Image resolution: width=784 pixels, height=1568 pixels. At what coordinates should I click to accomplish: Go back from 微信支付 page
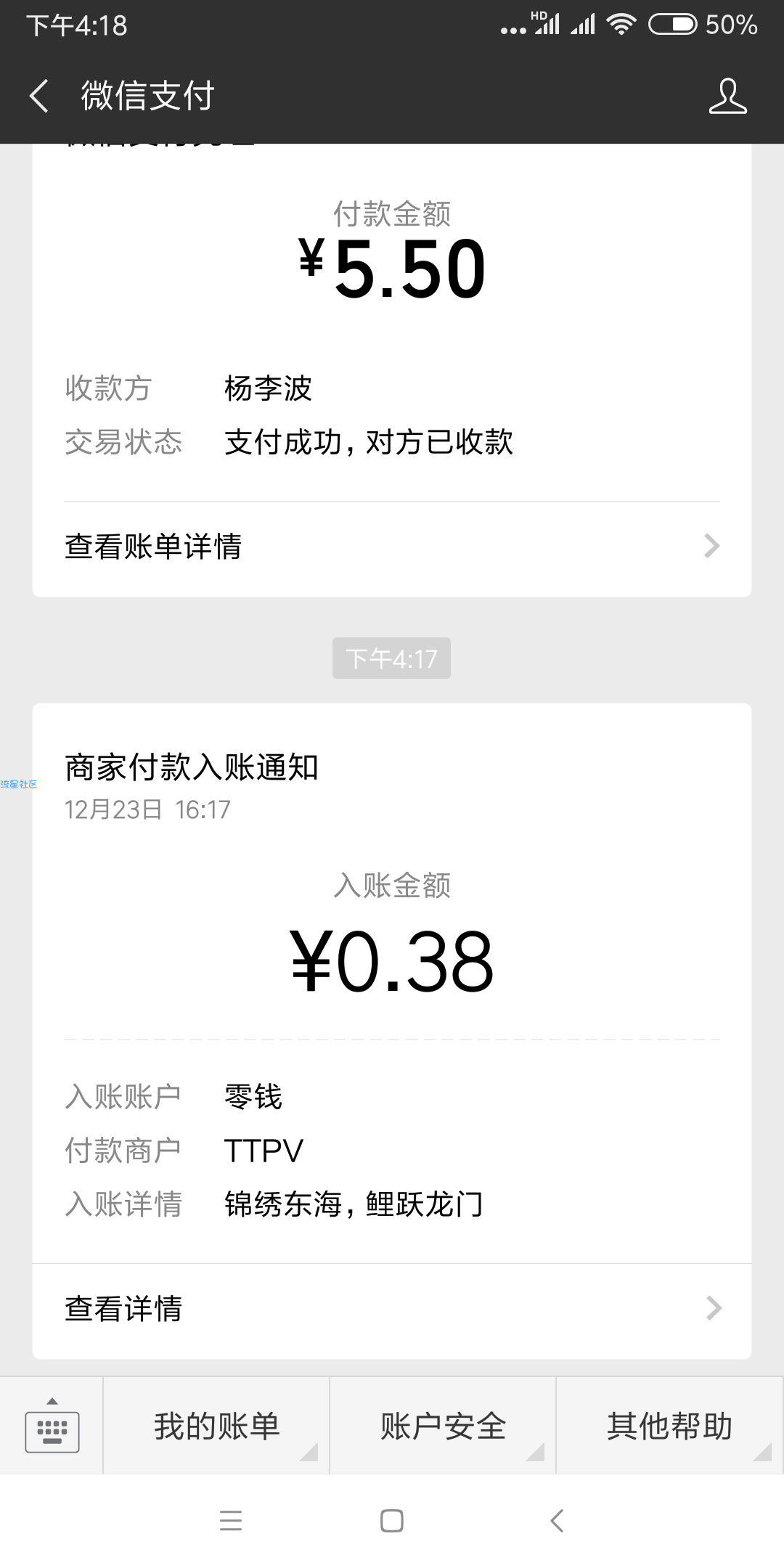coord(39,96)
